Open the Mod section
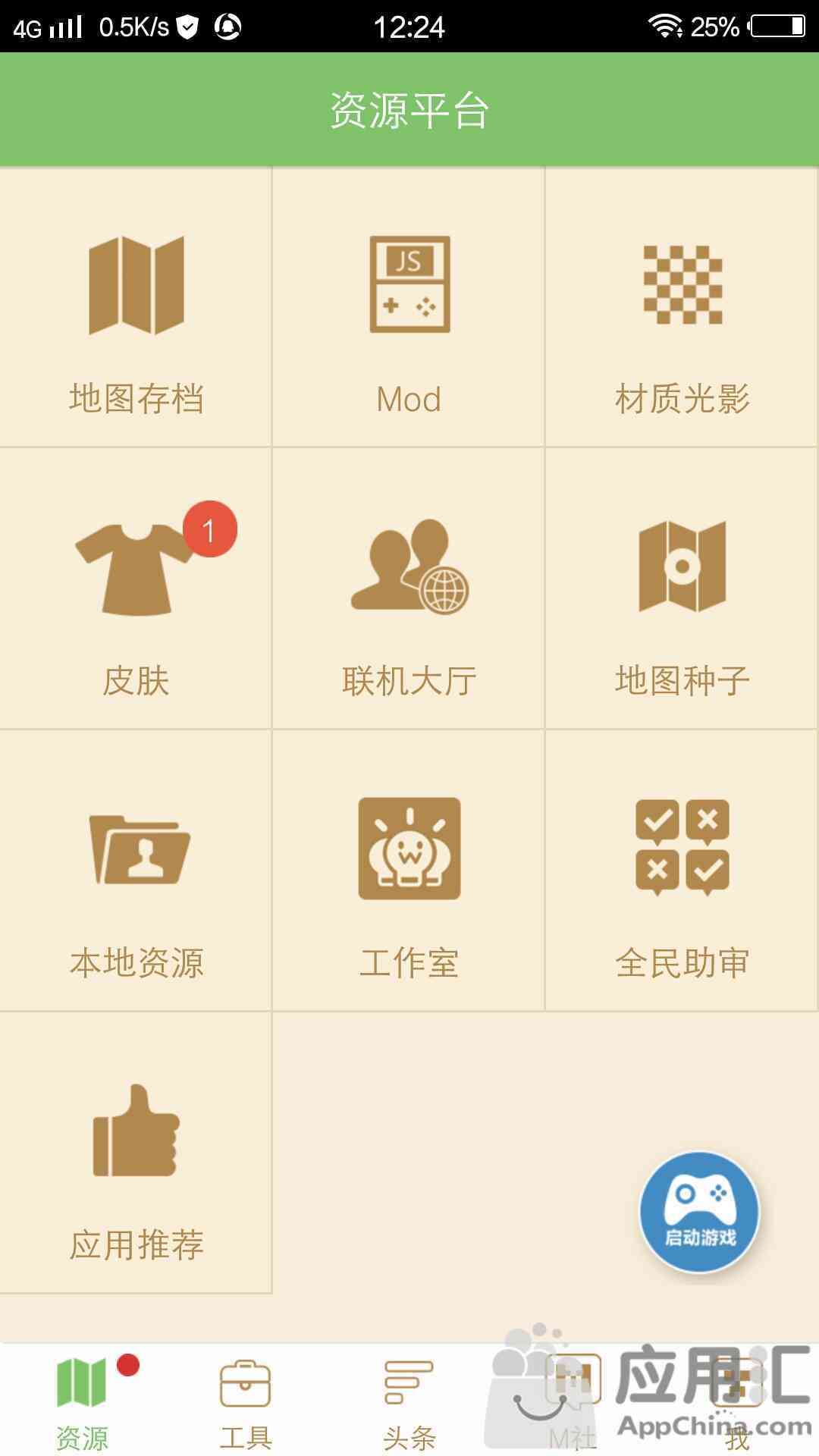Viewport: 819px width, 1456px height. pyautogui.click(x=409, y=307)
